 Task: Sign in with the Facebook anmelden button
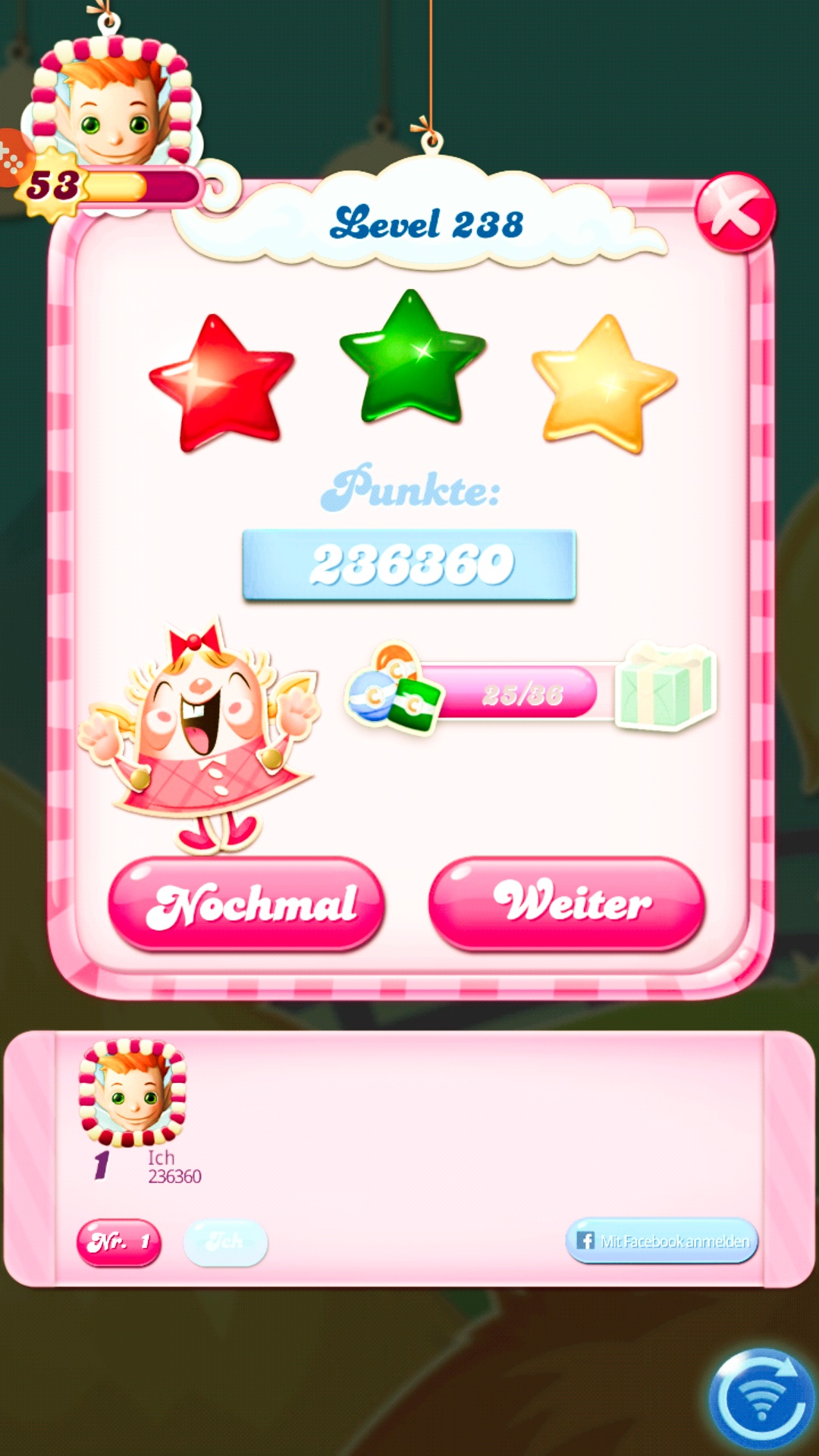[661, 1241]
